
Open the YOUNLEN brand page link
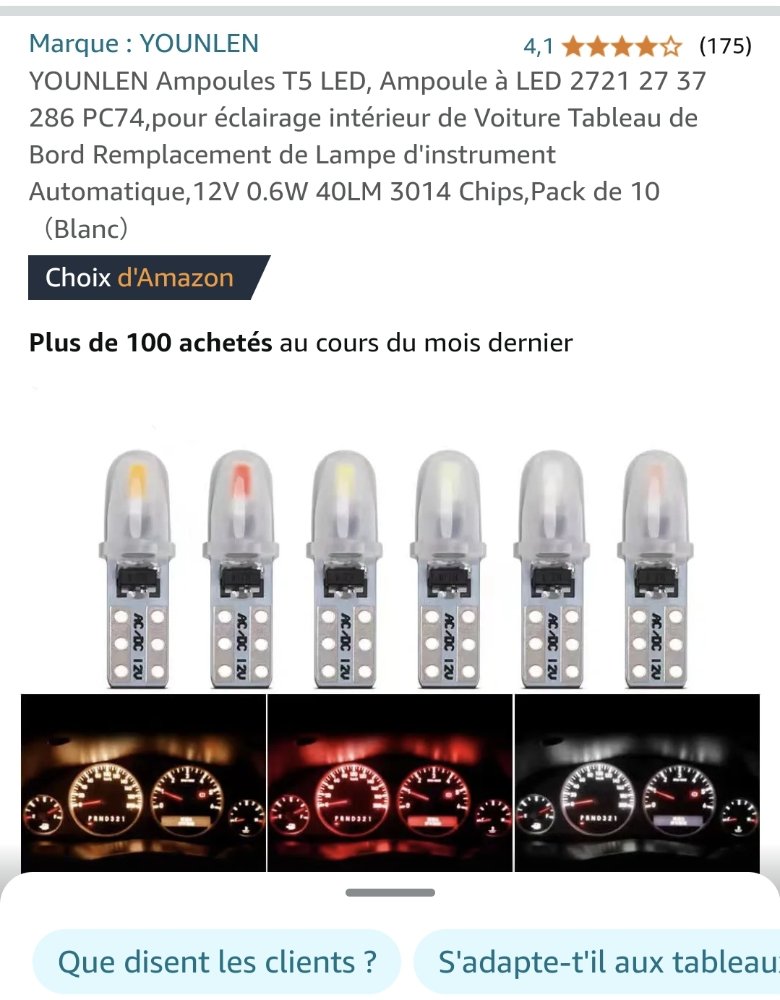point(144,44)
